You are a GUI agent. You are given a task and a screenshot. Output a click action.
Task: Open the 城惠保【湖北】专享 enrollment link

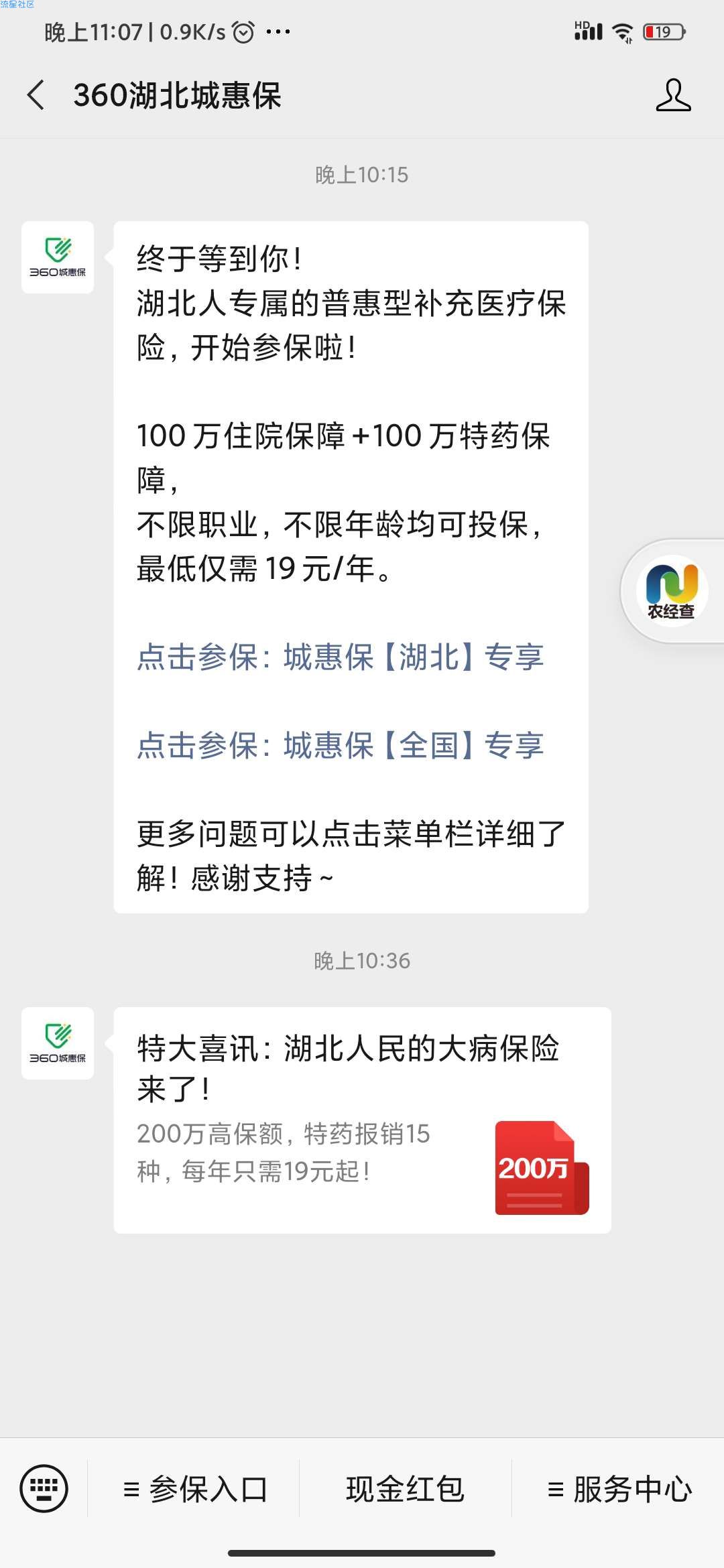tap(340, 657)
